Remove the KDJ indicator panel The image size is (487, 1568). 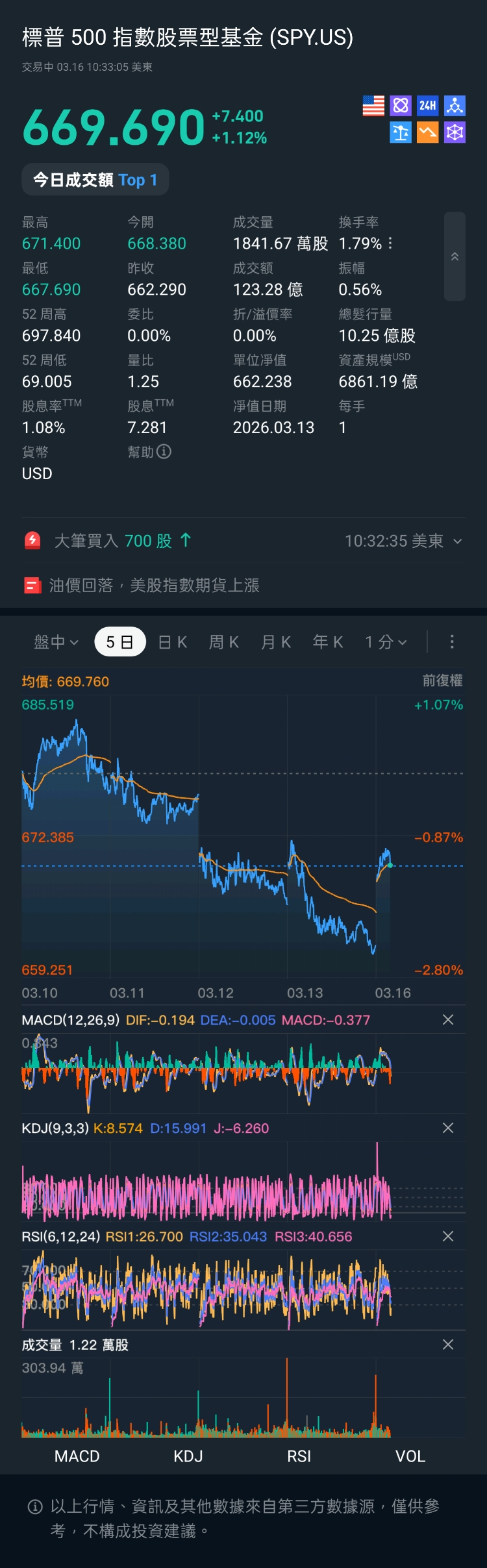448,1128
